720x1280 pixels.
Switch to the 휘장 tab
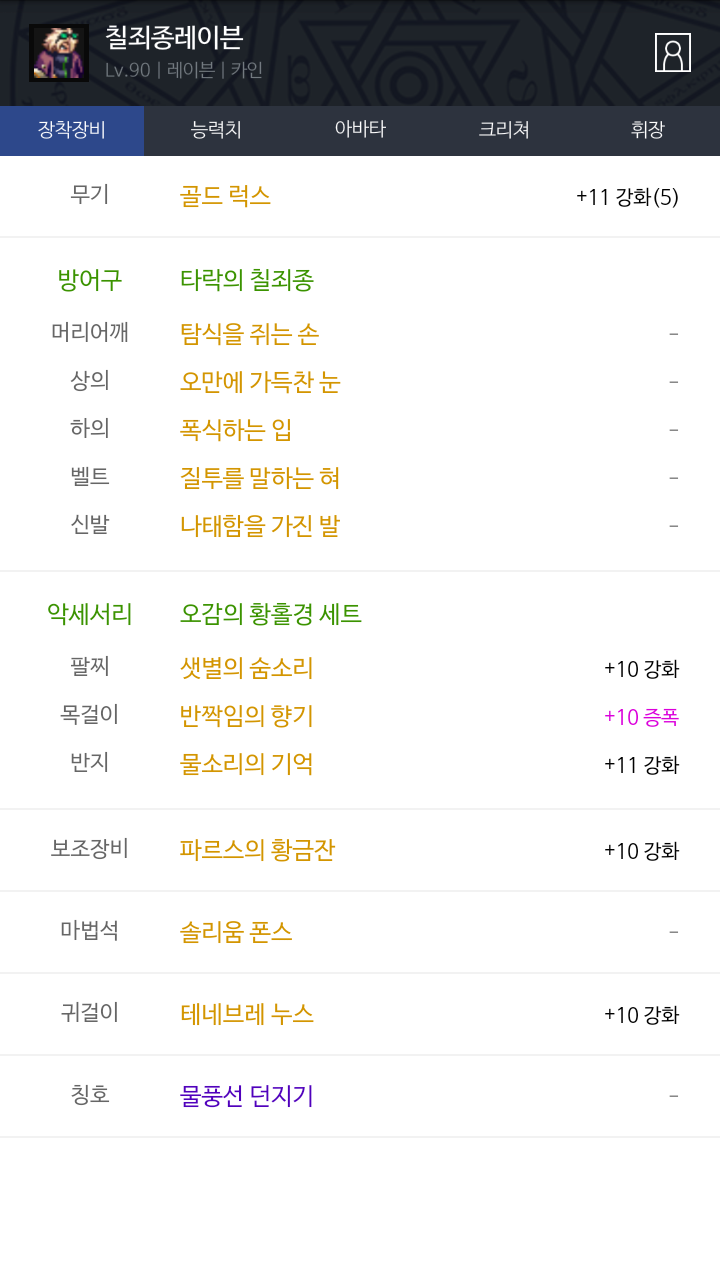click(648, 130)
